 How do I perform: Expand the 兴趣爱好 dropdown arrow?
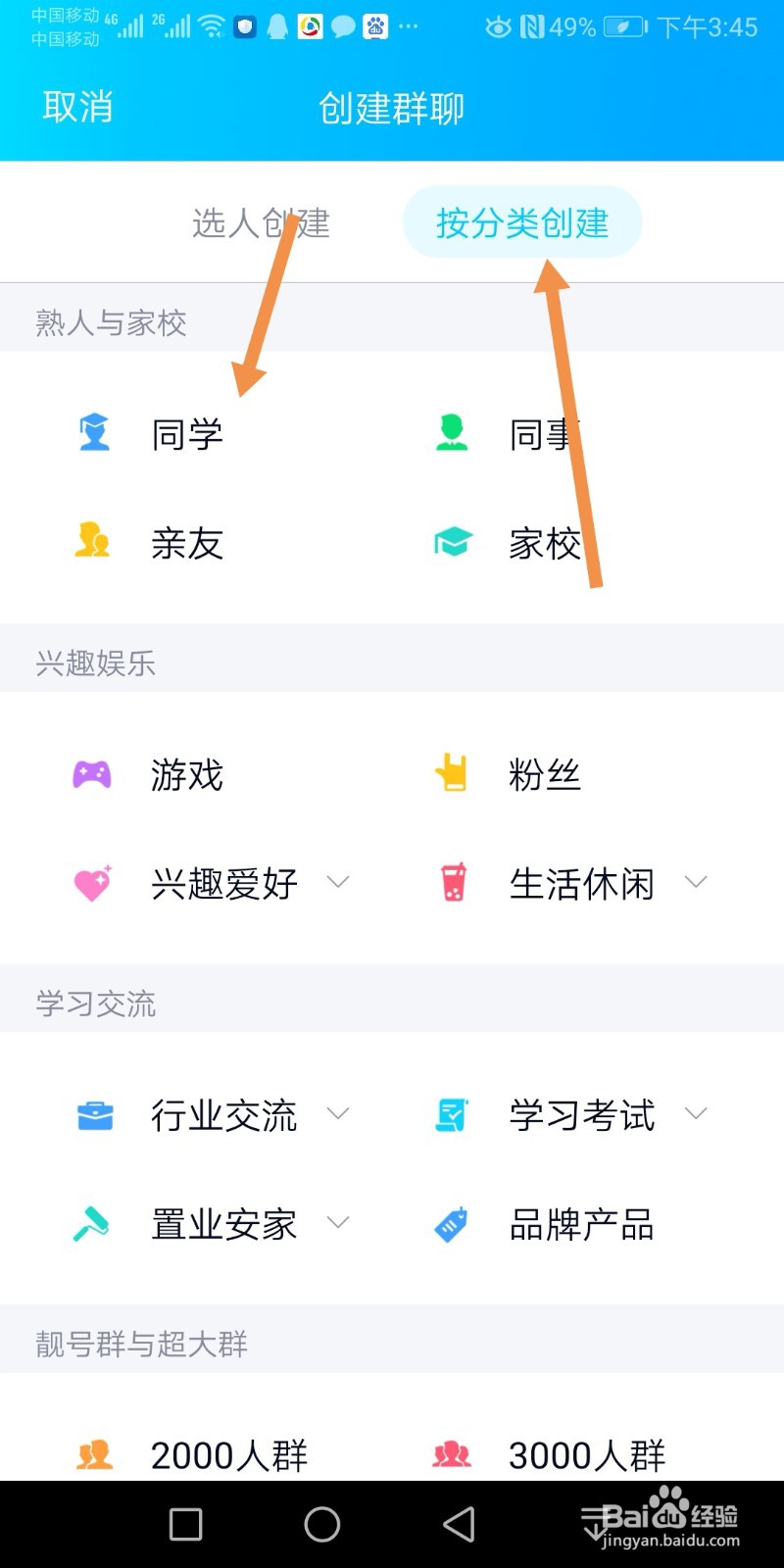(x=338, y=882)
